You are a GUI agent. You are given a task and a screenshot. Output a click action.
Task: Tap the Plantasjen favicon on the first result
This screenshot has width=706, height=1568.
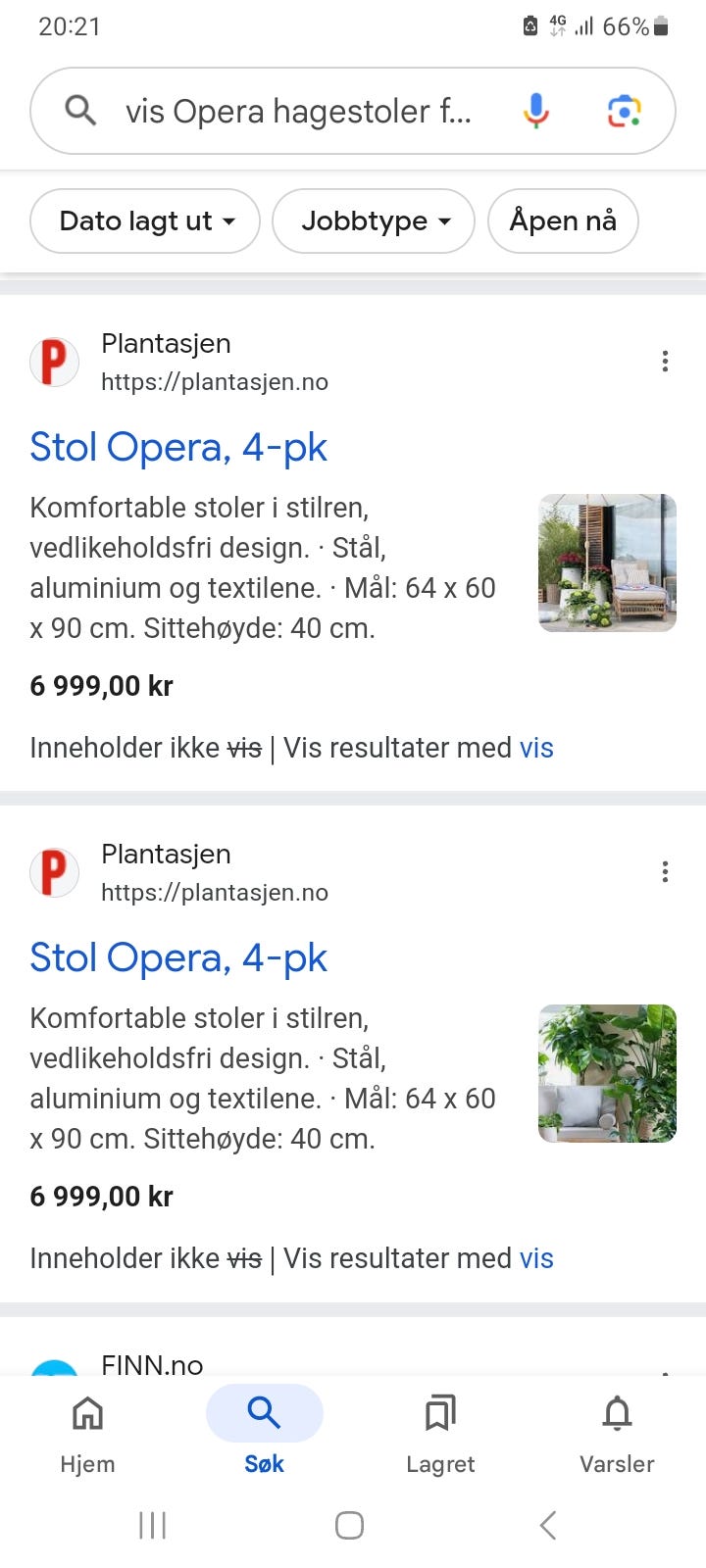pyautogui.click(x=54, y=362)
